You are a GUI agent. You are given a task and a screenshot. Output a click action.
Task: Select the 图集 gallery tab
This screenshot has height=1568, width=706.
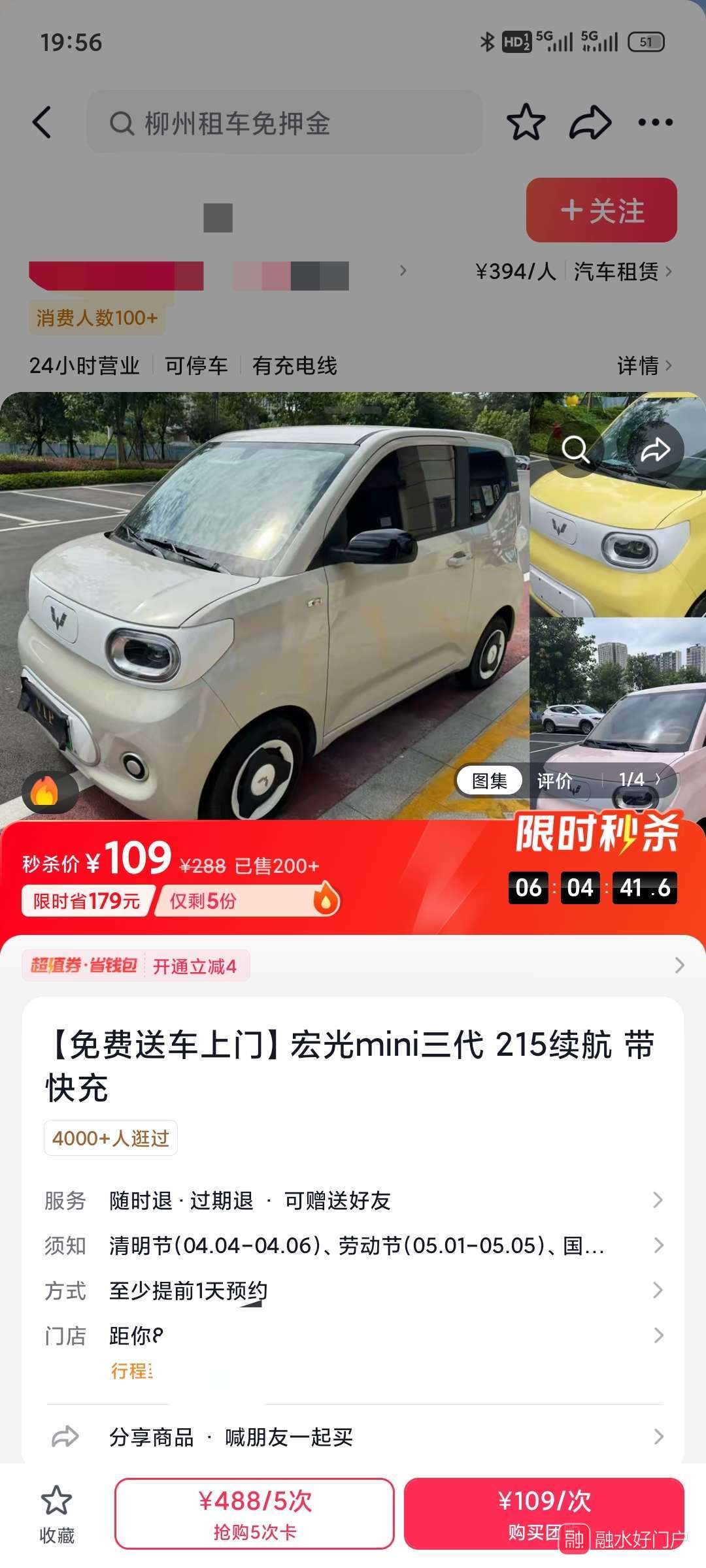[490, 780]
